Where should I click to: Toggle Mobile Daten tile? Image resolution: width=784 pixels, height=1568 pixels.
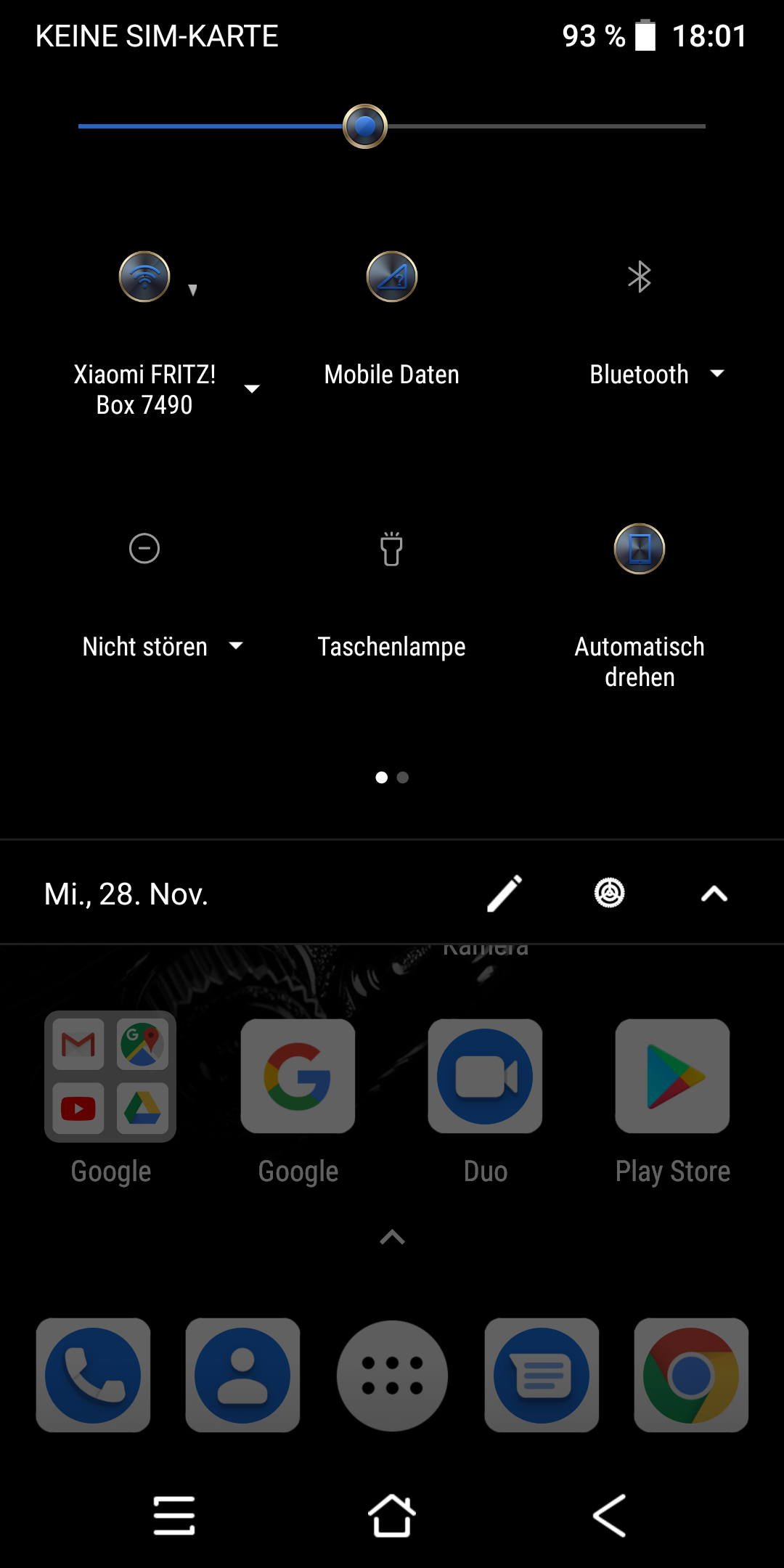click(x=392, y=277)
